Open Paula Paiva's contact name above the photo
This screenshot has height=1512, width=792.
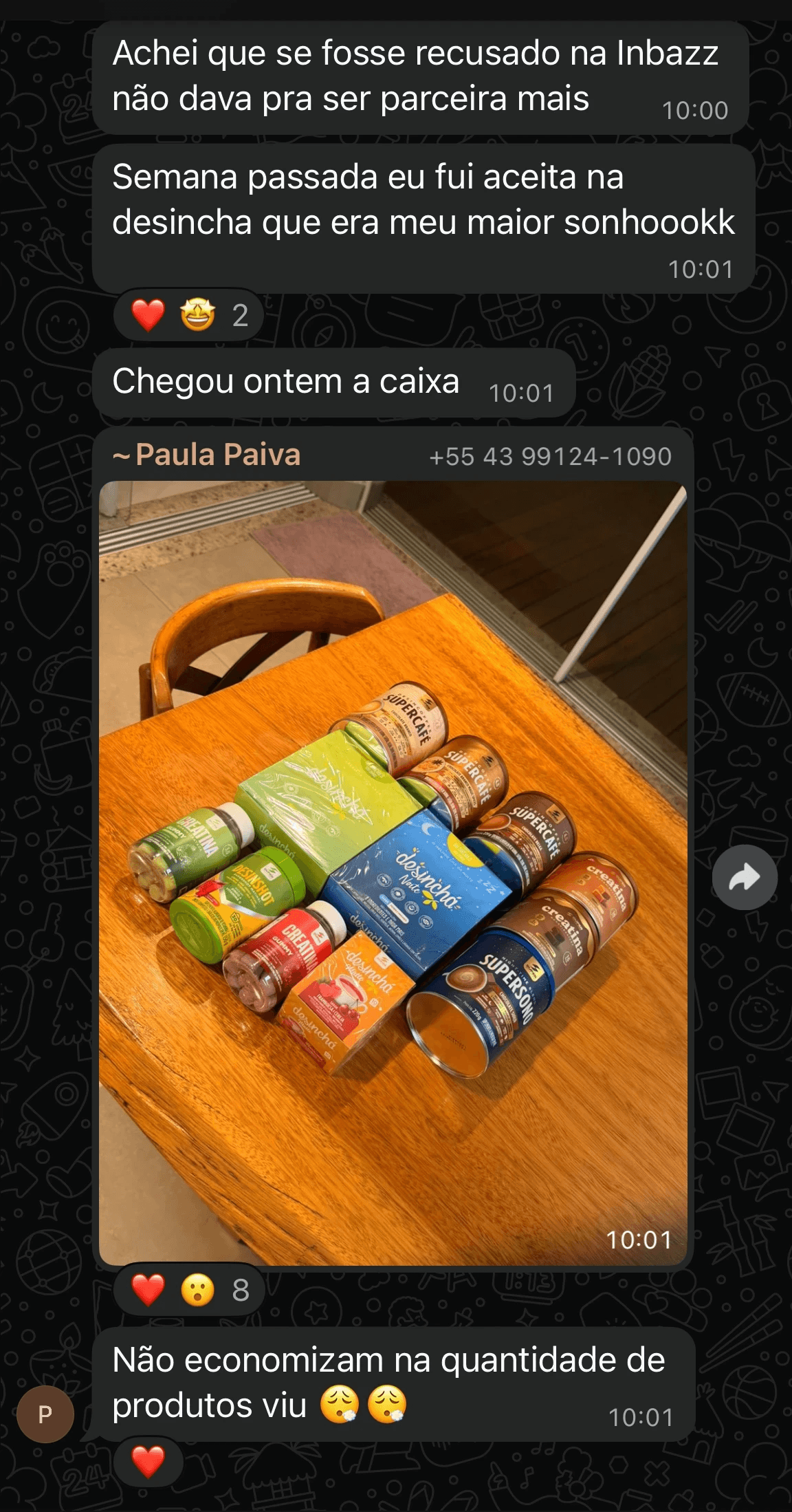coord(207,455)
